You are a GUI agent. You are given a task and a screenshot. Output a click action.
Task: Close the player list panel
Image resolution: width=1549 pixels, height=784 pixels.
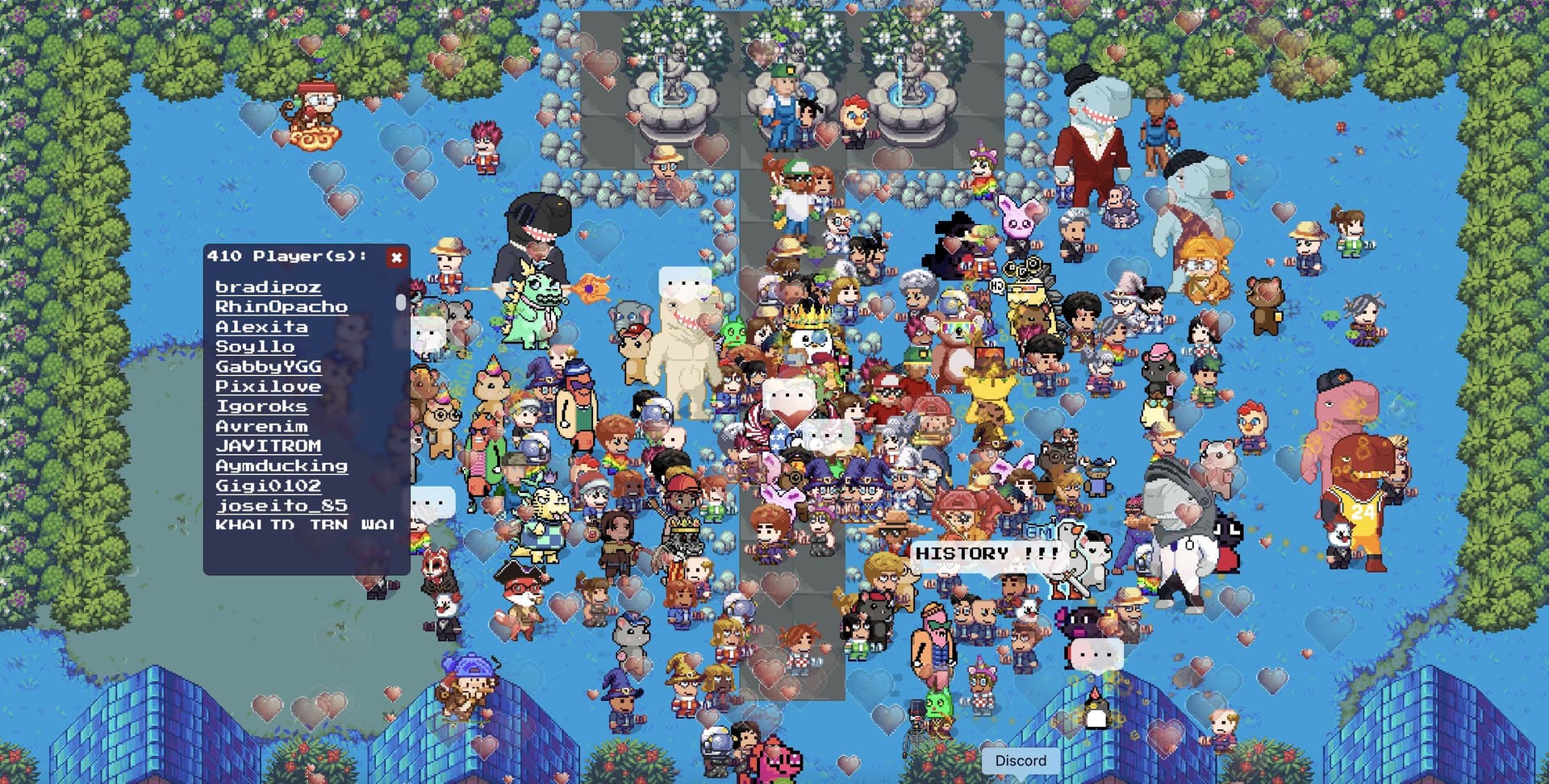coord(396,257)
